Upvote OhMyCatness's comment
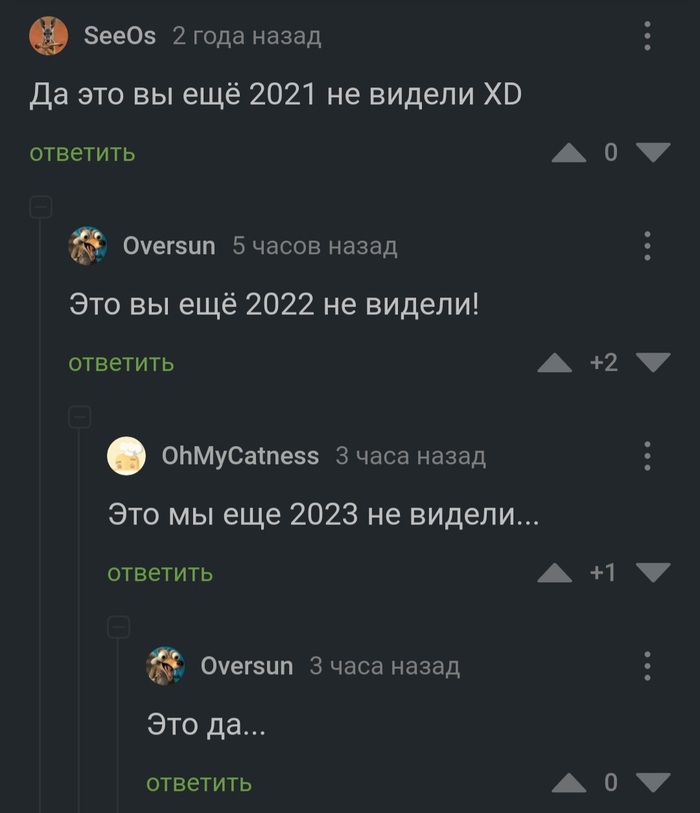Image resolution: width=700 pixels, height=813 pixels. [x=554, y=573]
